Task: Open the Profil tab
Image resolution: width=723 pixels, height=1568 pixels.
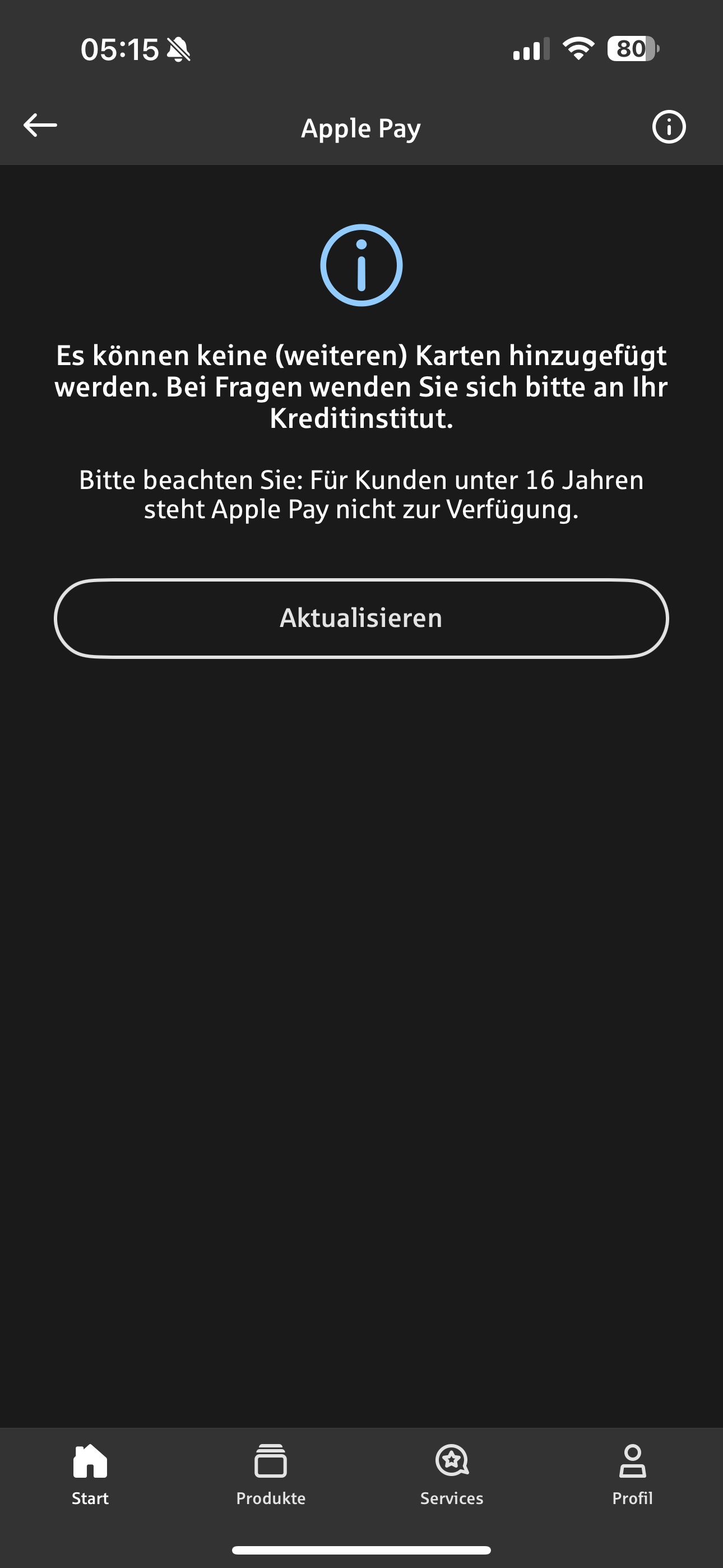Action: tap(632, 1474)
